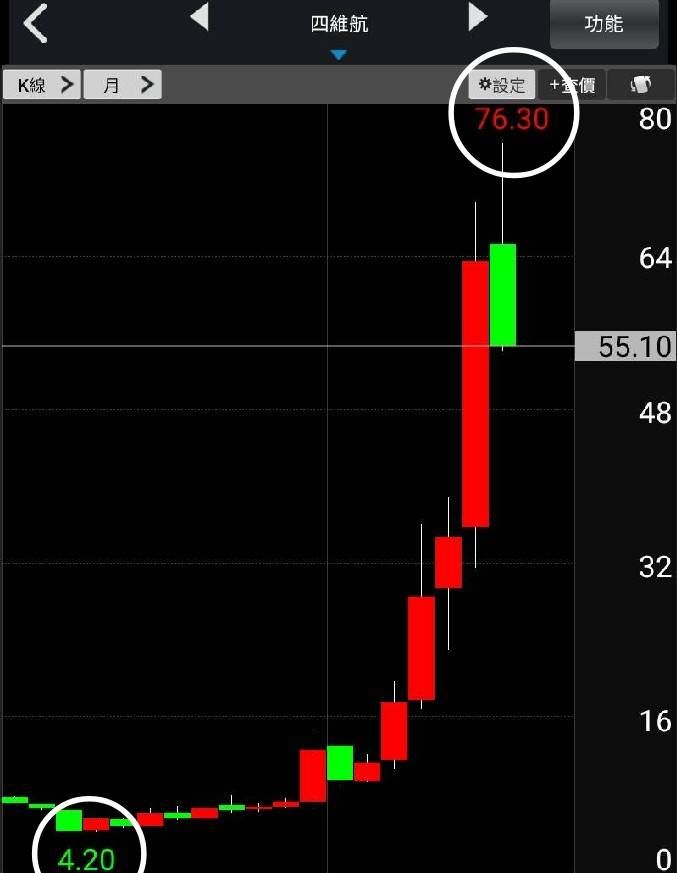677x873 pixels.
Task: Open chart 設定 settings
Action: click(503, 85)
